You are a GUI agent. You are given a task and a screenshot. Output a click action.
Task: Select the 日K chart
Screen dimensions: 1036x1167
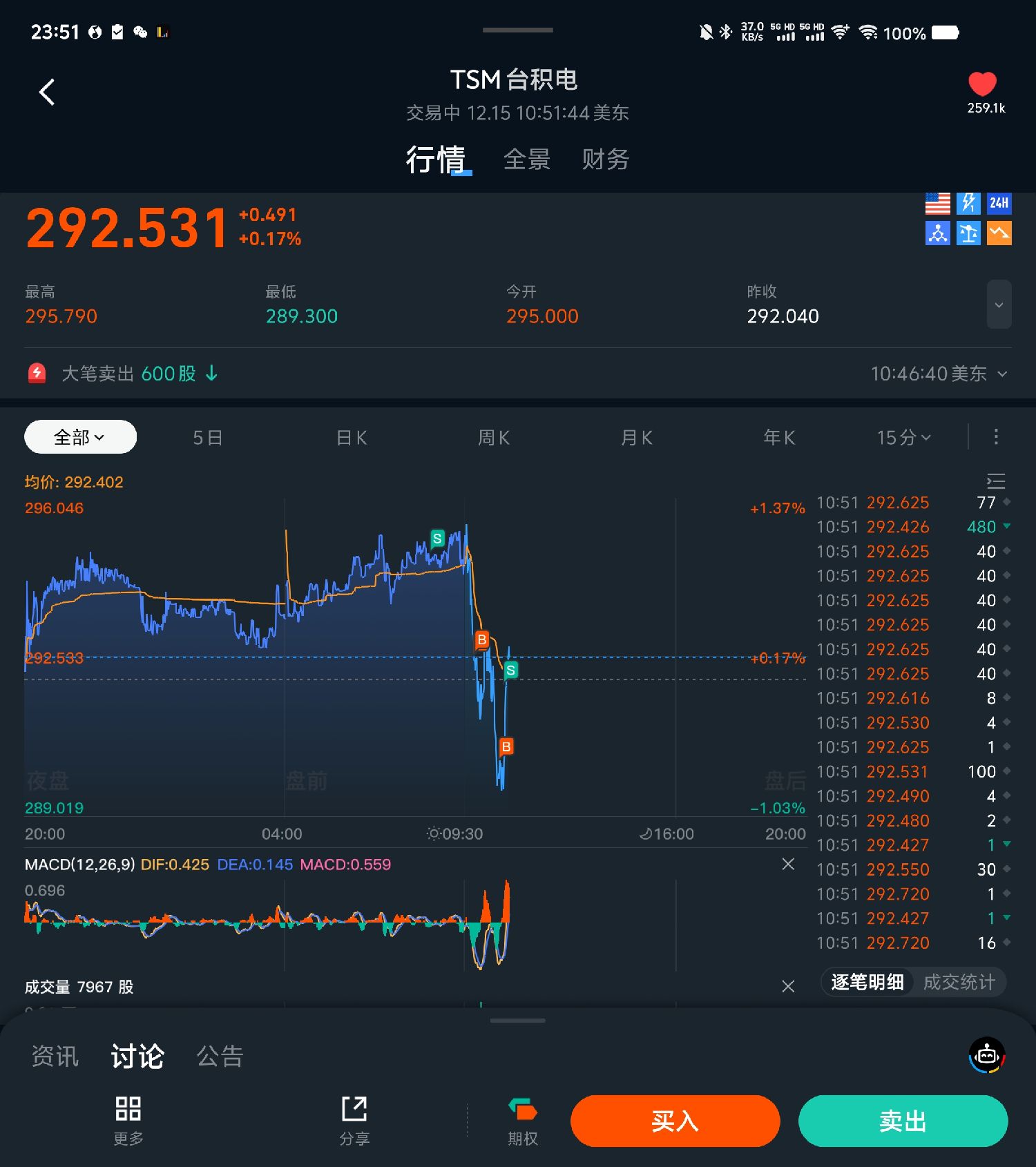point(352,437)
